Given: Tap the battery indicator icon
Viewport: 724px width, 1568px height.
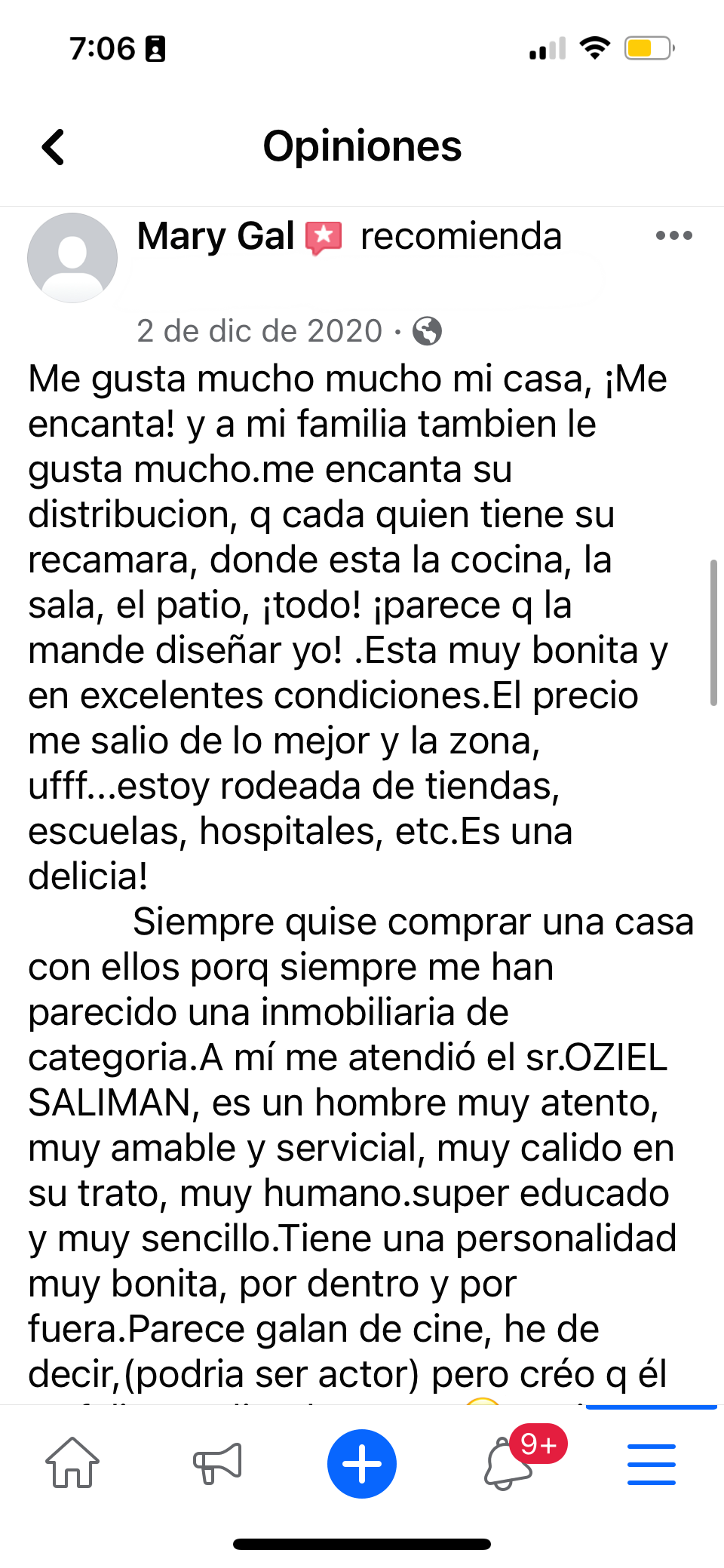Looking at the screenshot, I should [649, 48].
